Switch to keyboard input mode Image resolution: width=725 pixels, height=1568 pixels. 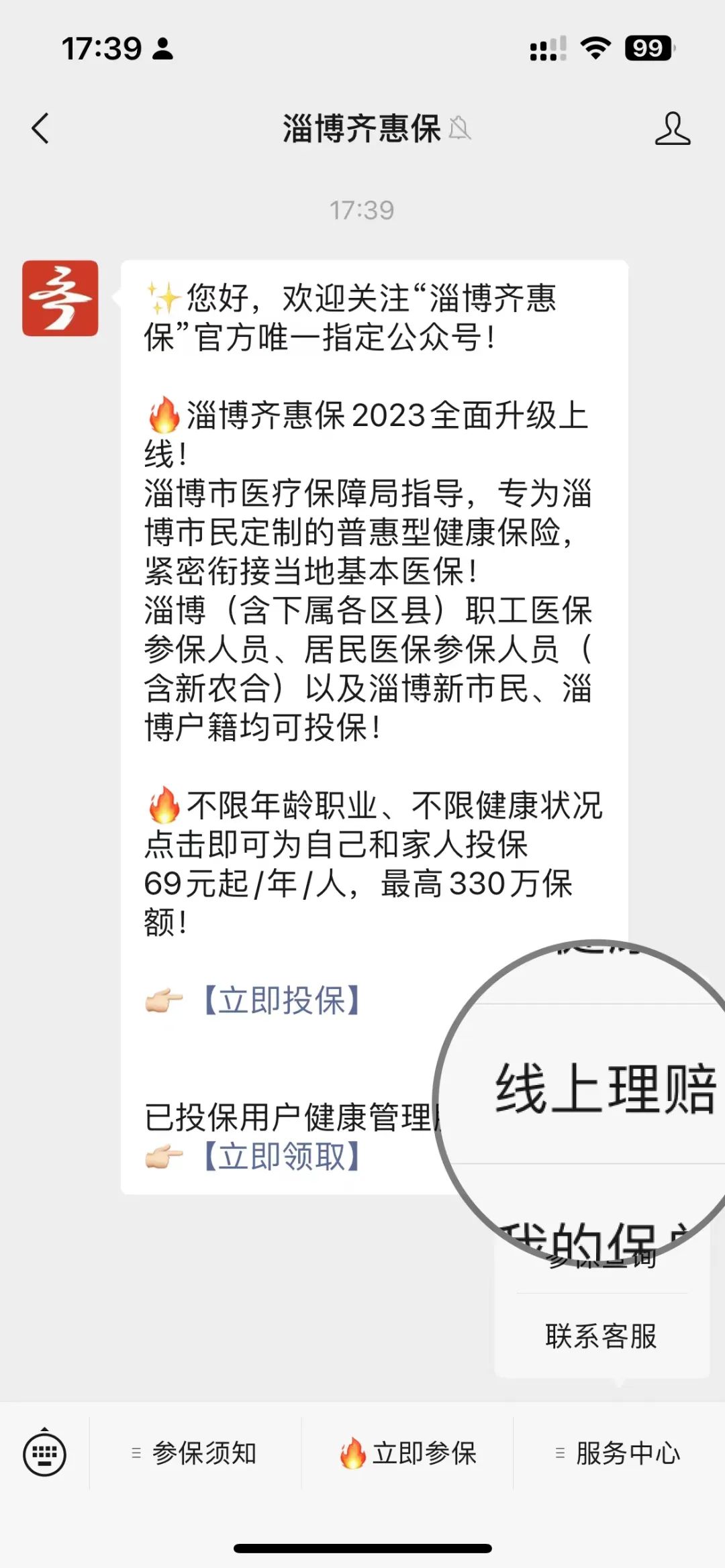tap(44, 1453)
